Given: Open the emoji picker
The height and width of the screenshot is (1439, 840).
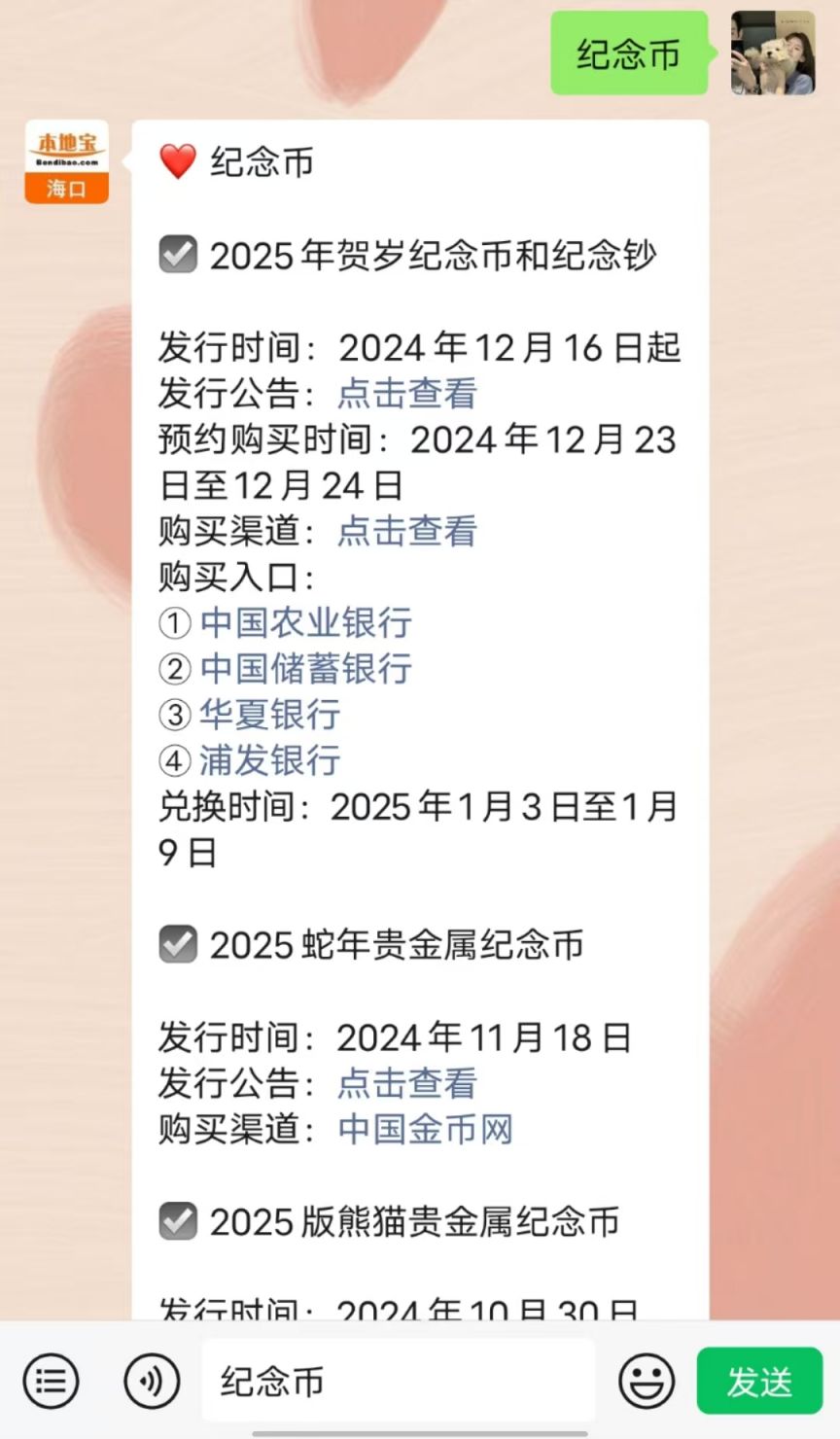Looking at the screenshot, I should (x=647, y=1381).
